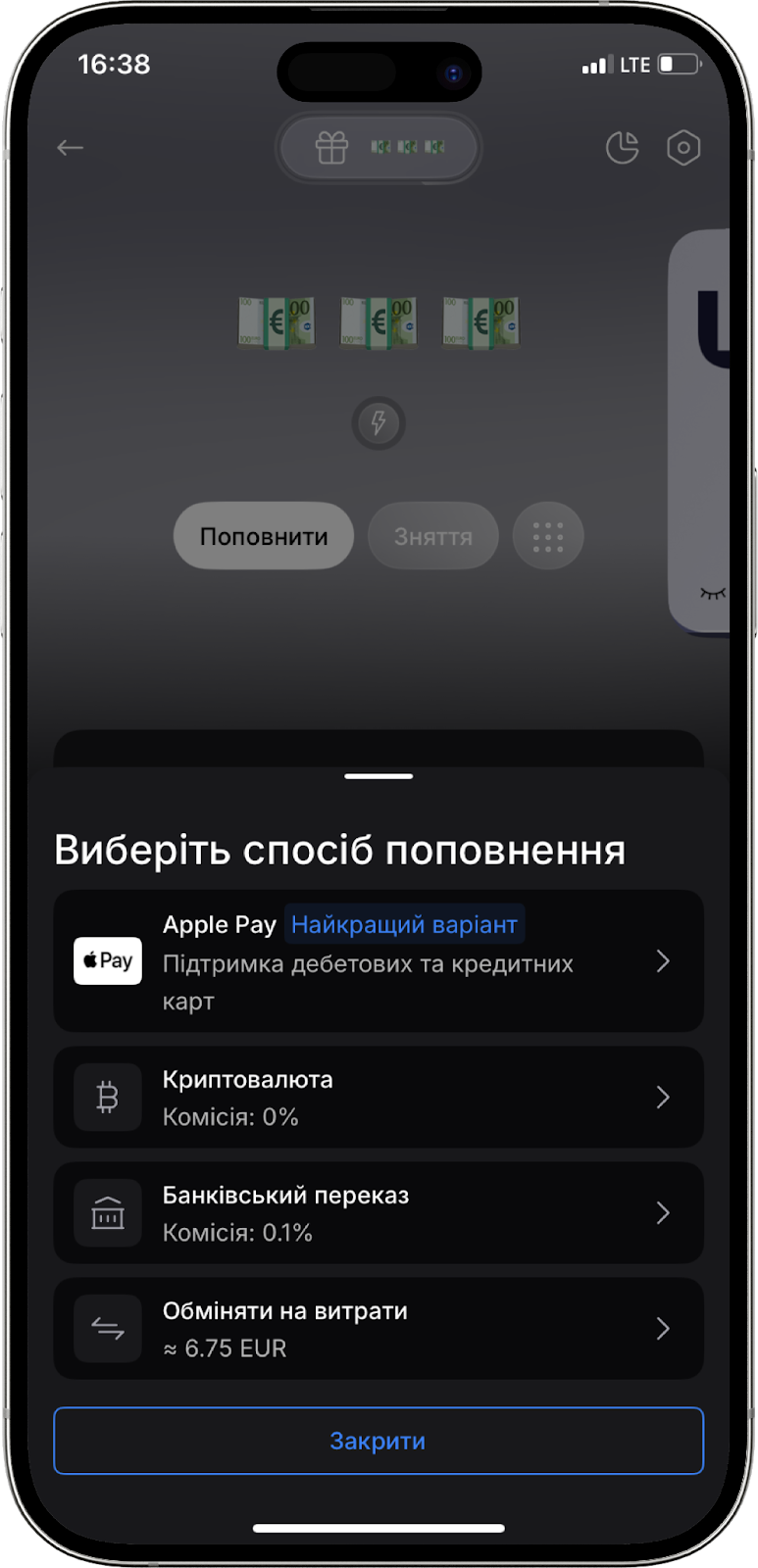Screen dimensions: 758x1568
Task: Select Обміняти на витрати option
Action: [x=378, y=1329]
